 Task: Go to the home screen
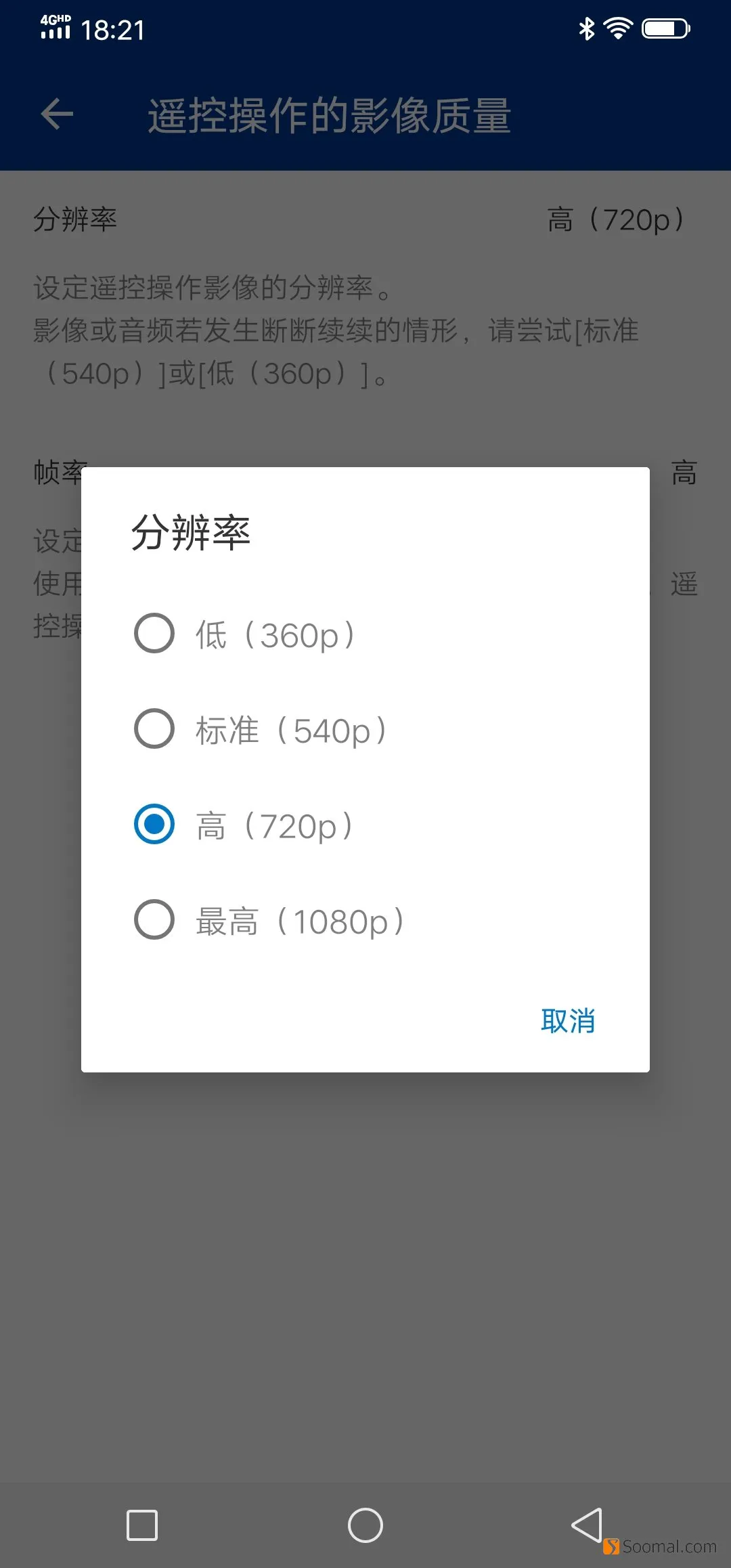point(365,1525)
